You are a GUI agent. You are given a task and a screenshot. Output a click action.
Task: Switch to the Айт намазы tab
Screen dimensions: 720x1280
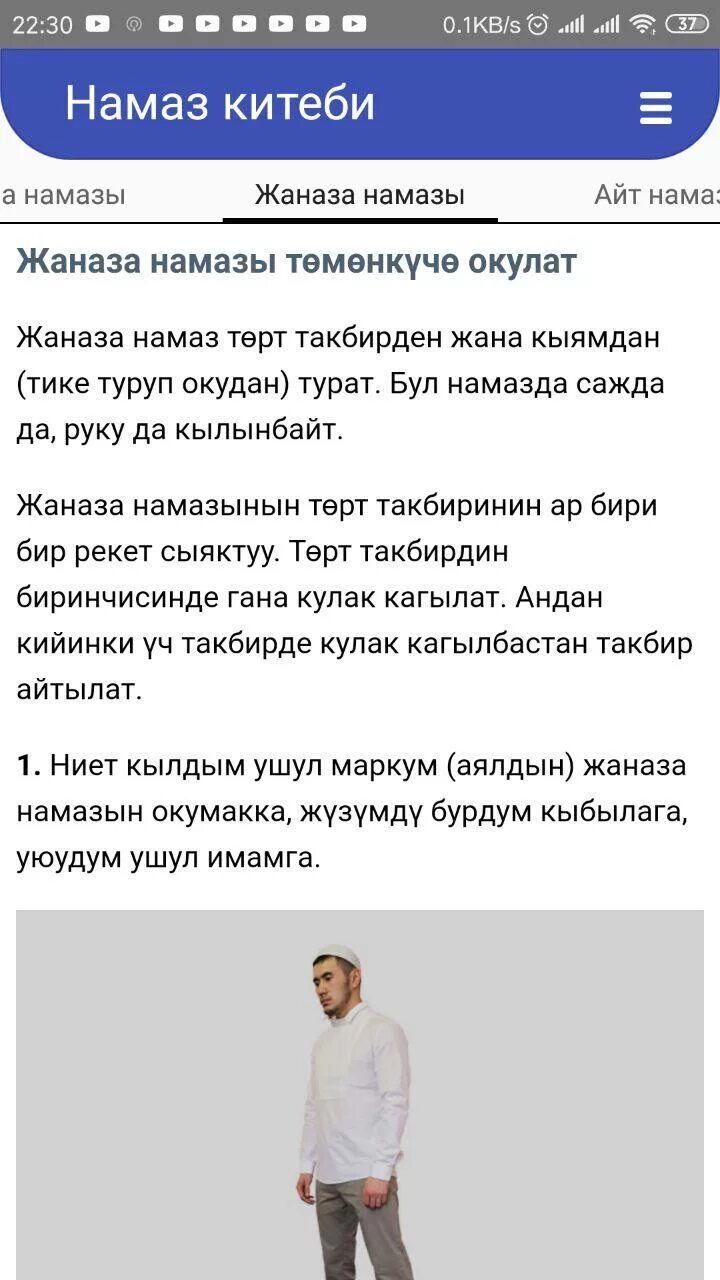point(656,194)
